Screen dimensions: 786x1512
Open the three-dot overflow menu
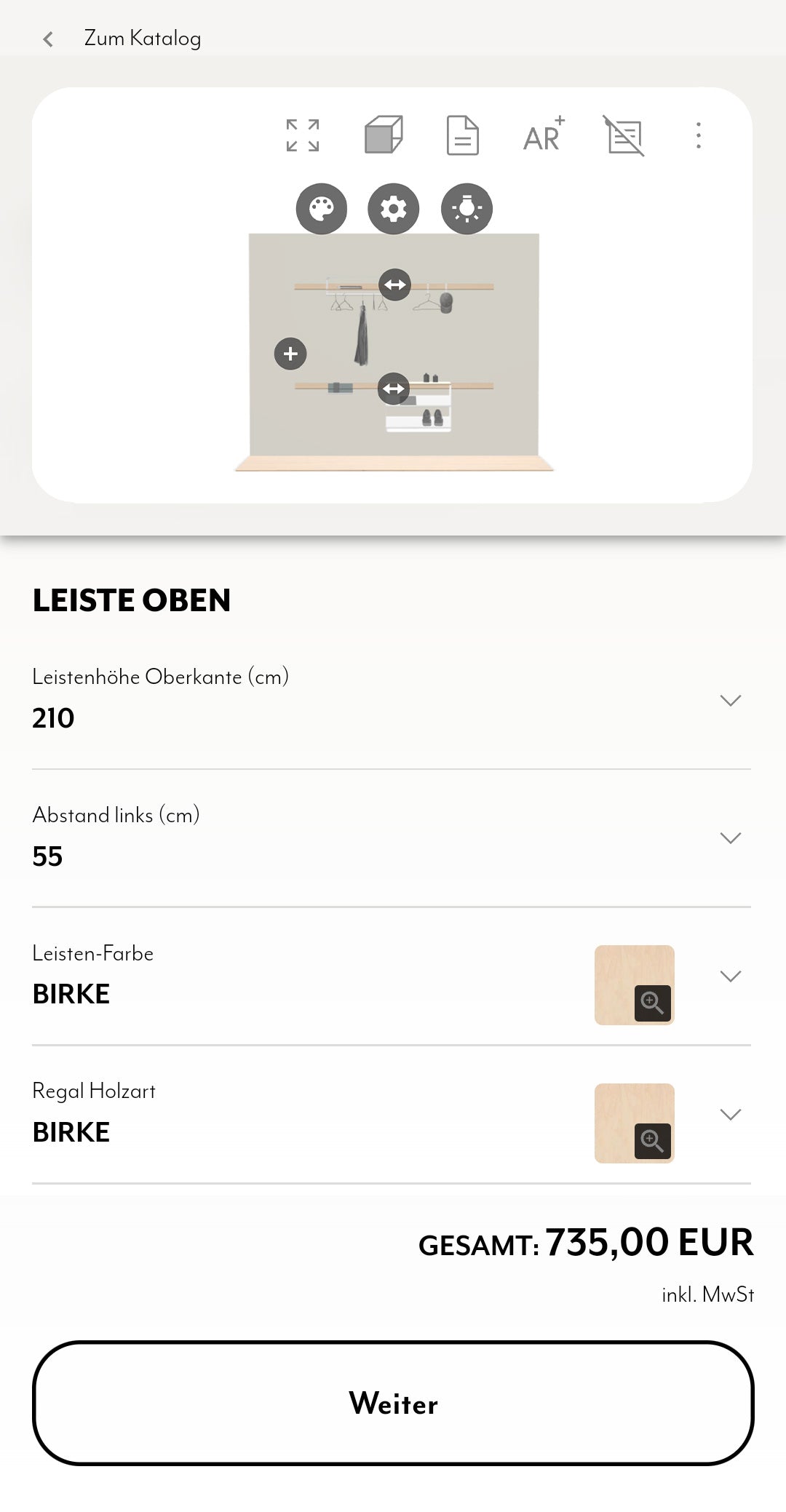coord(699,135)
